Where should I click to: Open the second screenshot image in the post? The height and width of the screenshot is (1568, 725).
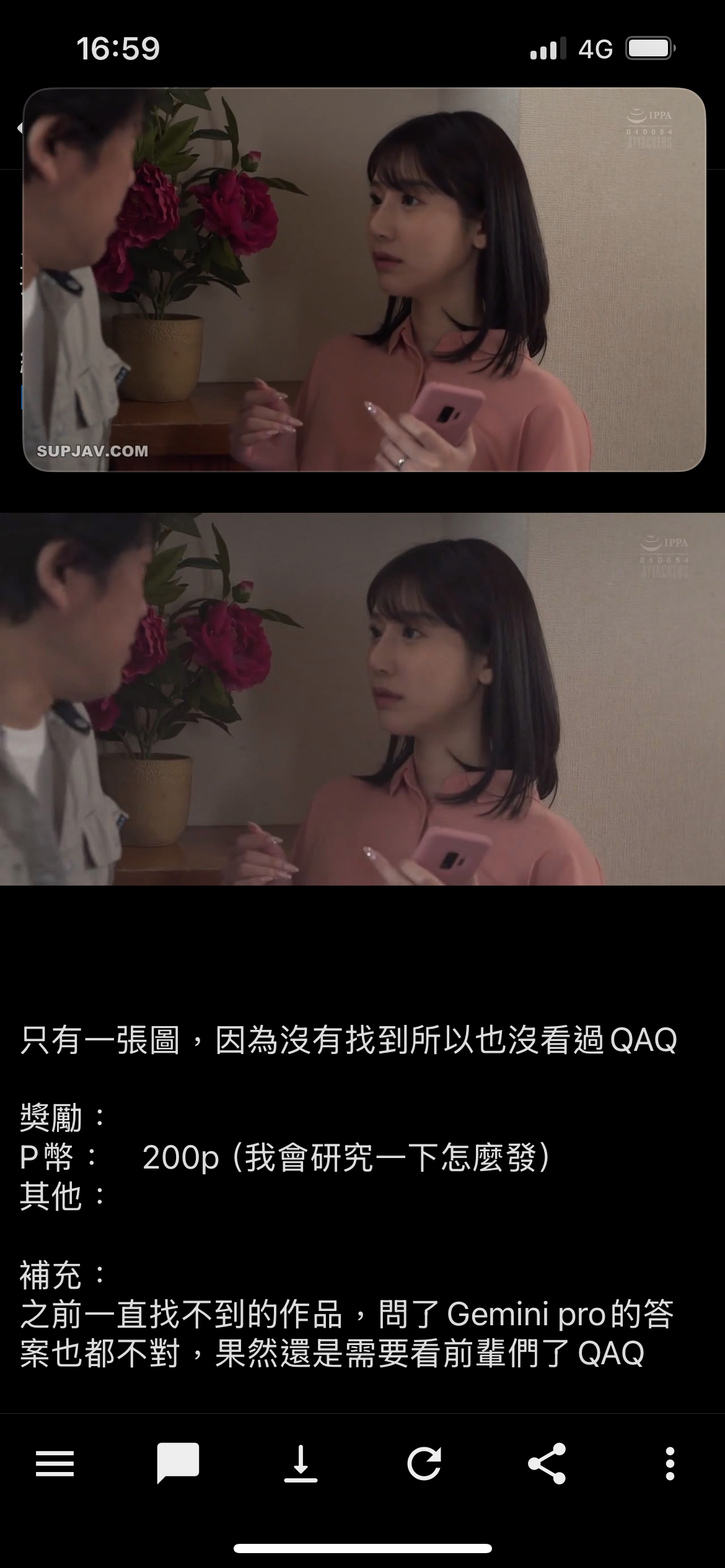coord(362,699)
